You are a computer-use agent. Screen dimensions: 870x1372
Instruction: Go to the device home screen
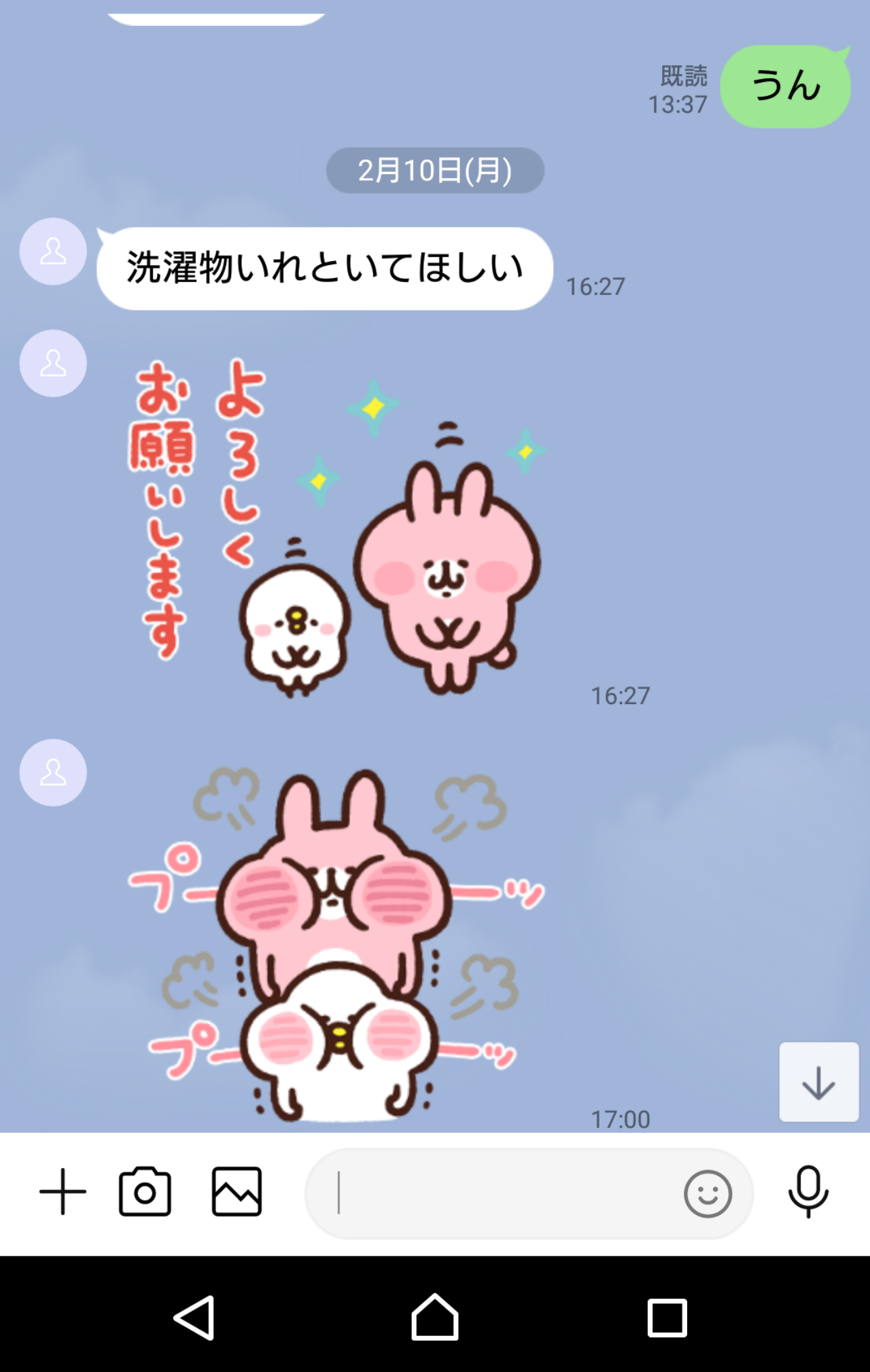(435, 1318)
